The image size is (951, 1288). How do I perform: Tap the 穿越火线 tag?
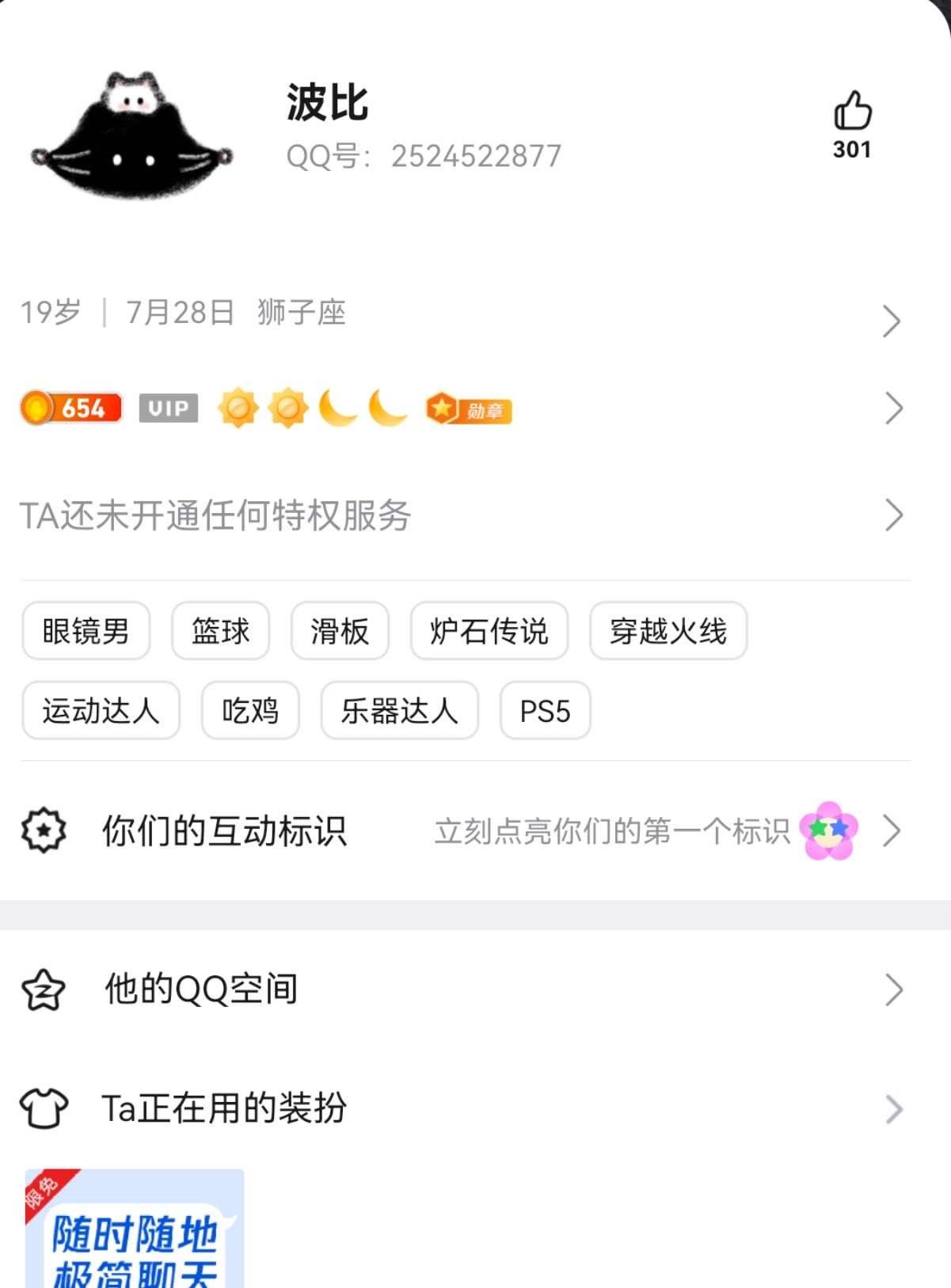[x=668, y=631]
